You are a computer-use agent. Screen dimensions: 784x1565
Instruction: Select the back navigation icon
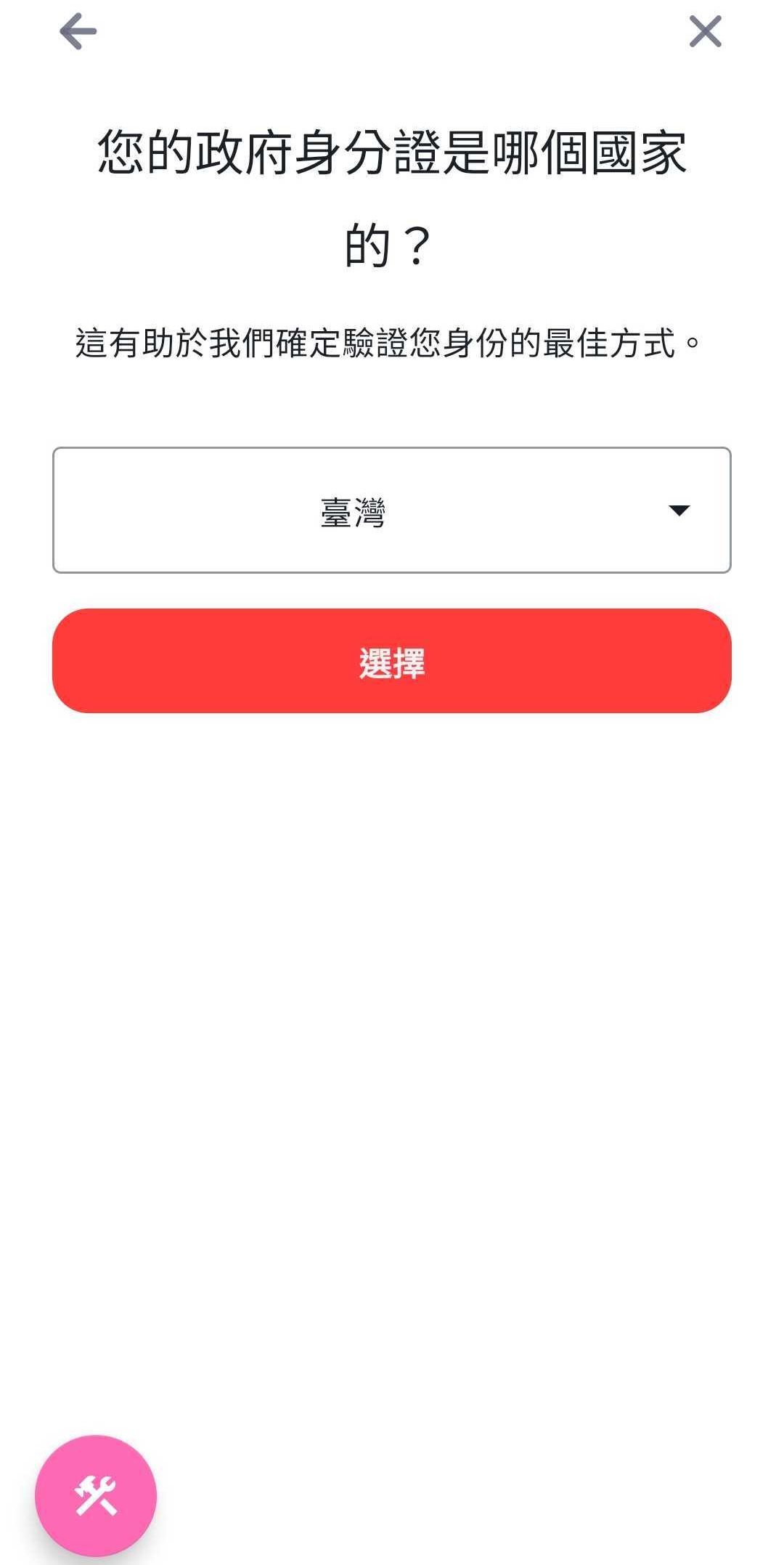click(x=78, y=32)
